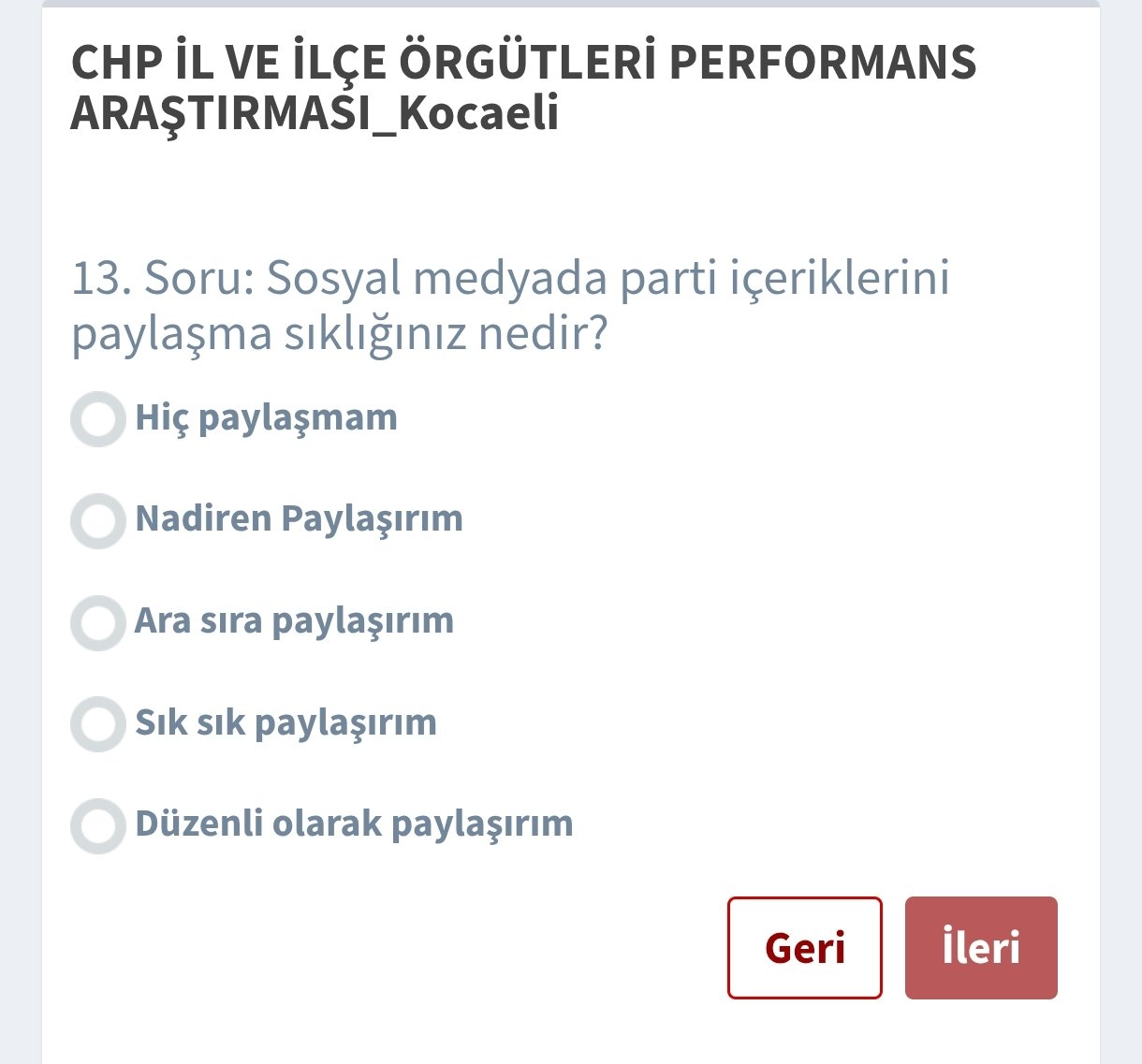The height and width of the screenshot is (1064, 1142).
Task: Continue with the İleri button
Action: (980, 948)
